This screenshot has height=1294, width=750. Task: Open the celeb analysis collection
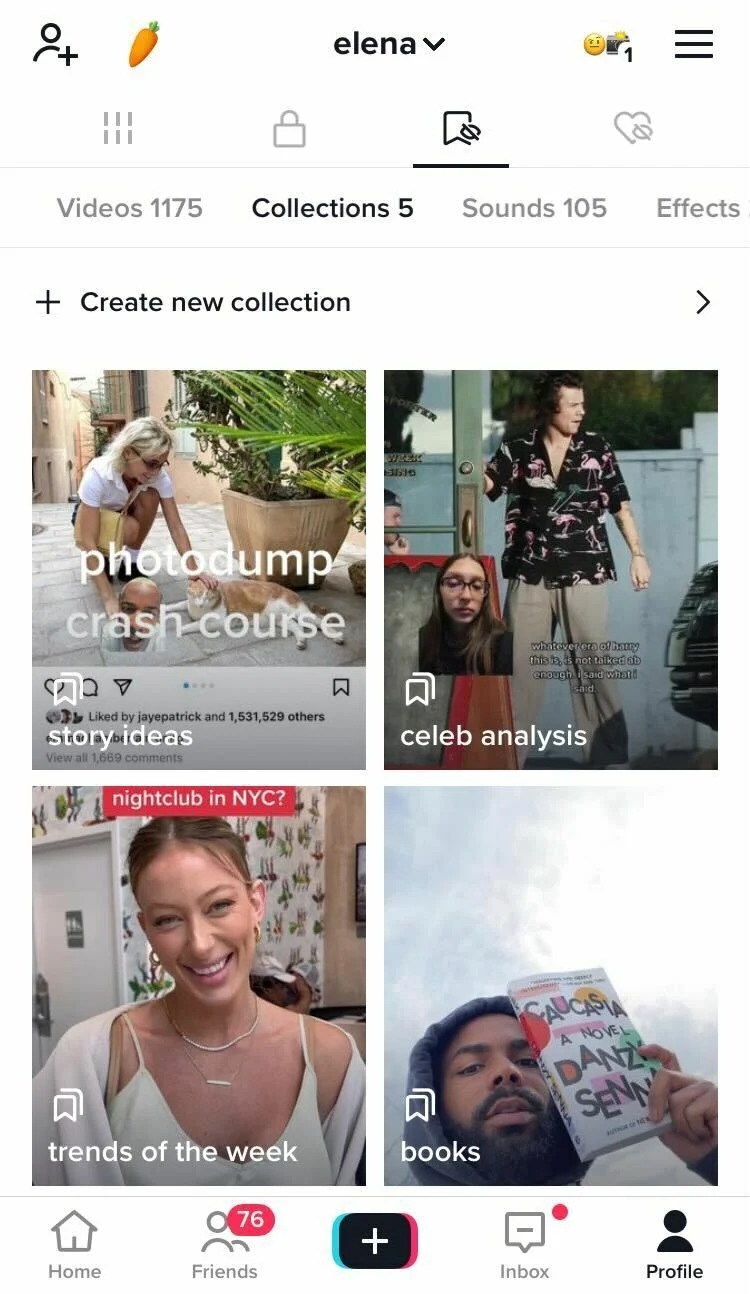[551, 569]
